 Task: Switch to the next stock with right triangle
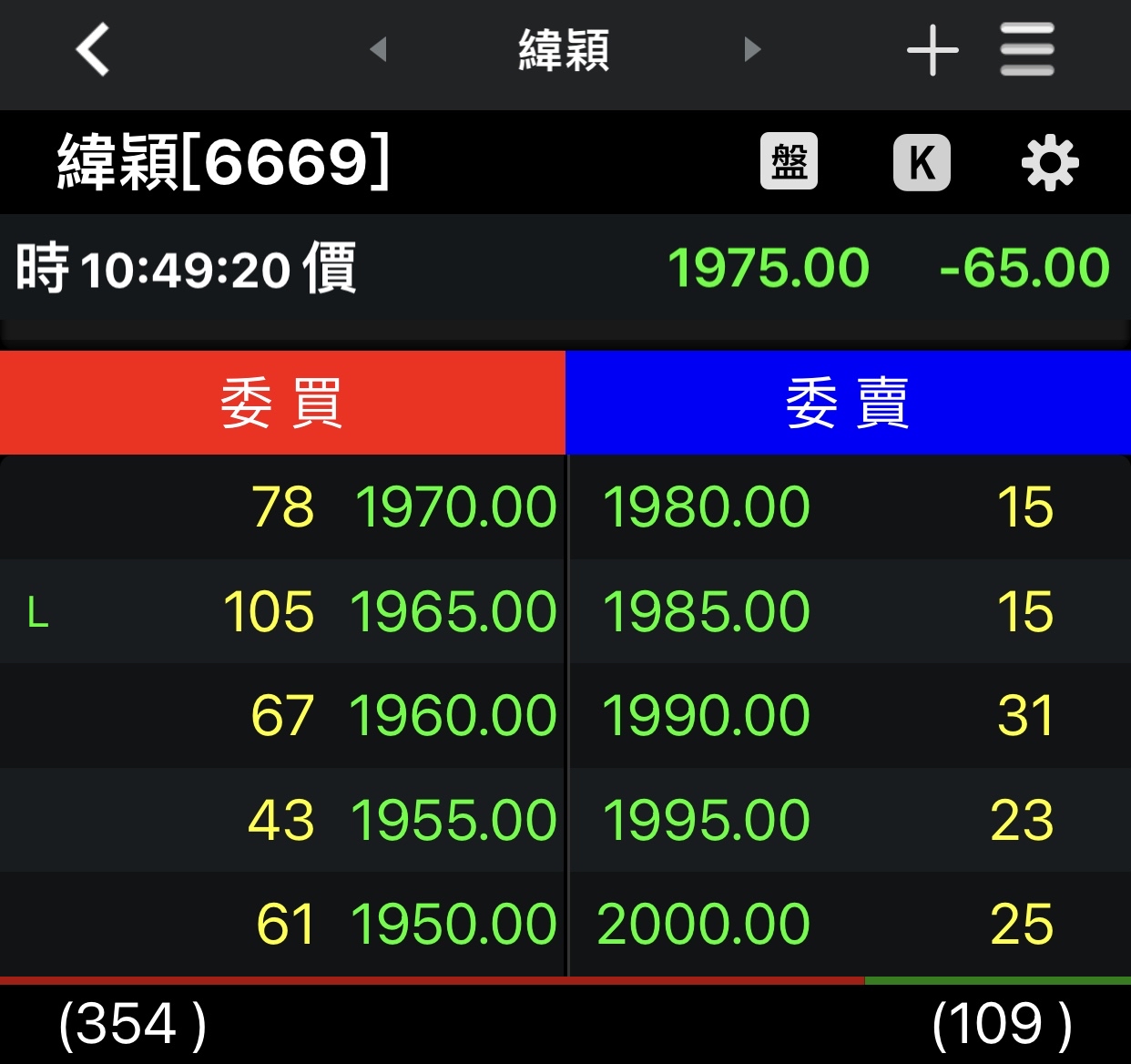(x=751, y=49)
